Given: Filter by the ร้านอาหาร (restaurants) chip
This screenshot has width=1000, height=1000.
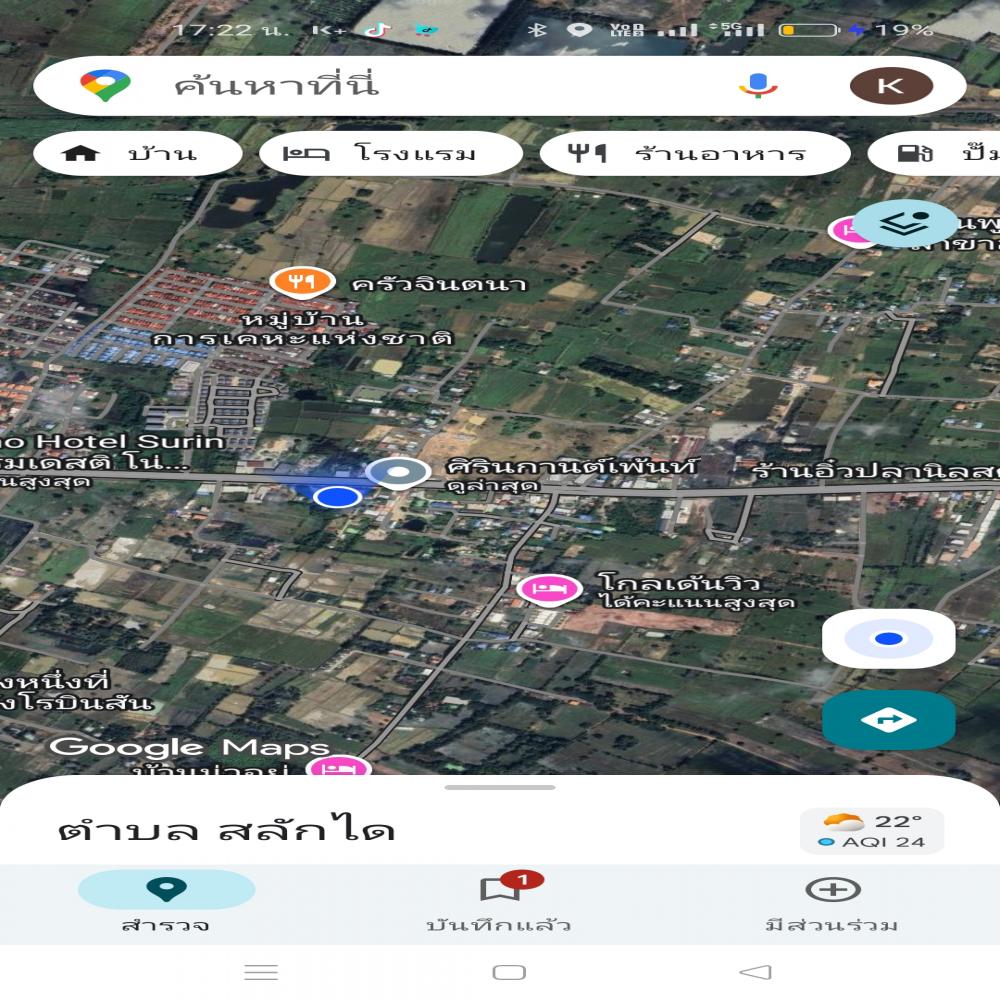Looking at the screenshot, I should click(x=694, y=154).
